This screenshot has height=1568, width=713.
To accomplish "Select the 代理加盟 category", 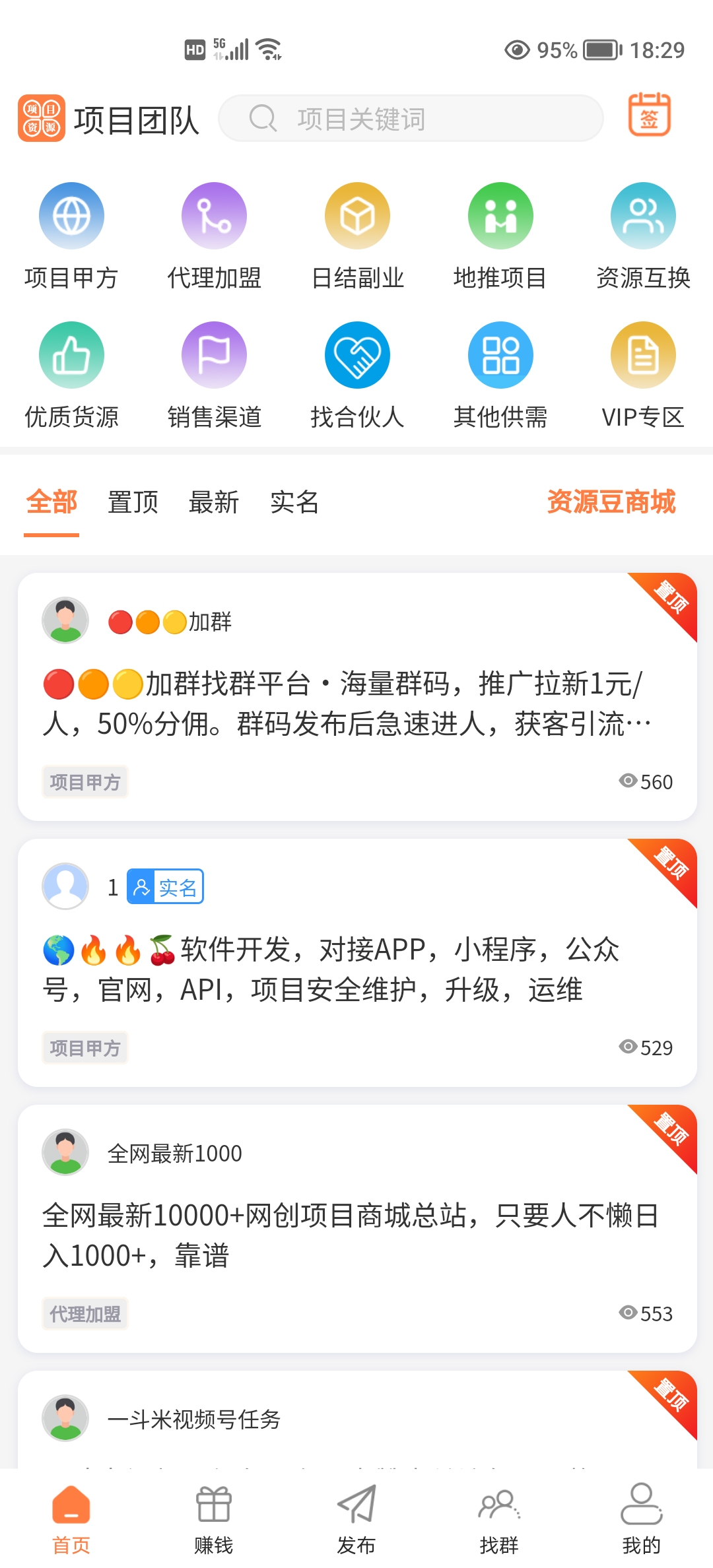I will pyautogui.click(x=214, y=236).
